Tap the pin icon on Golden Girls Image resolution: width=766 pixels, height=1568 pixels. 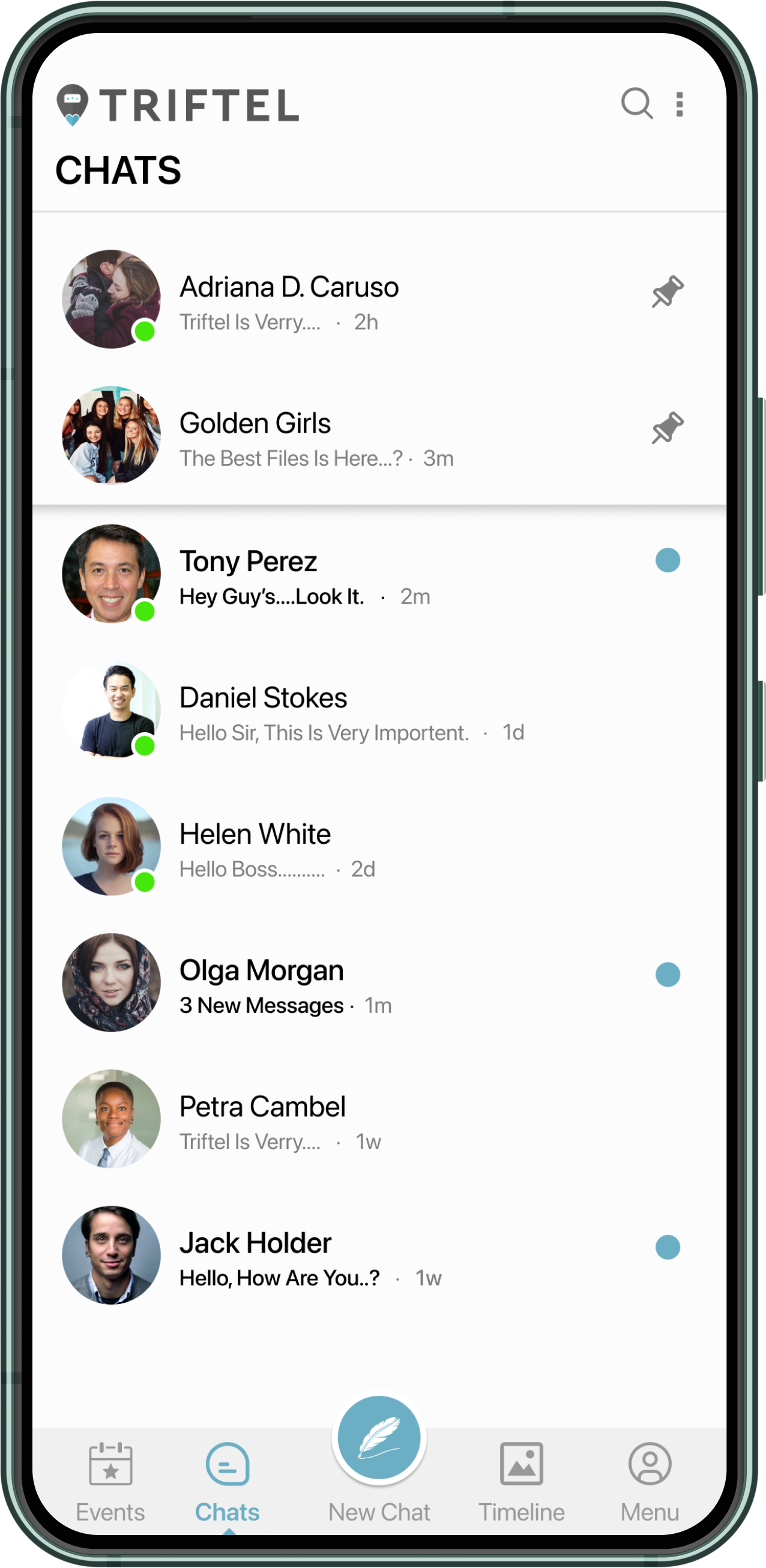pos(668,427)
